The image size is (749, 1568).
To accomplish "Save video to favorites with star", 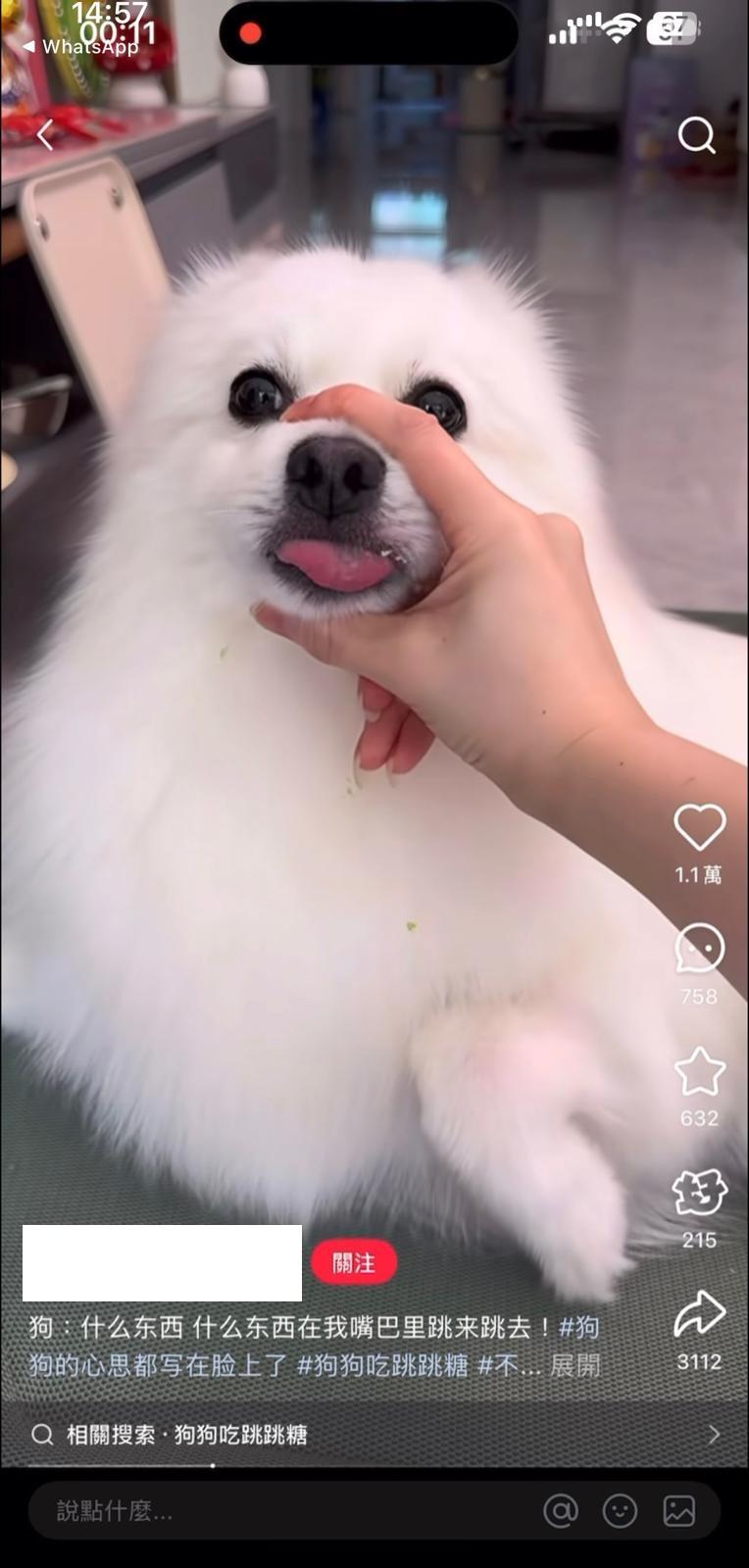I will [x=699, y=1071].
